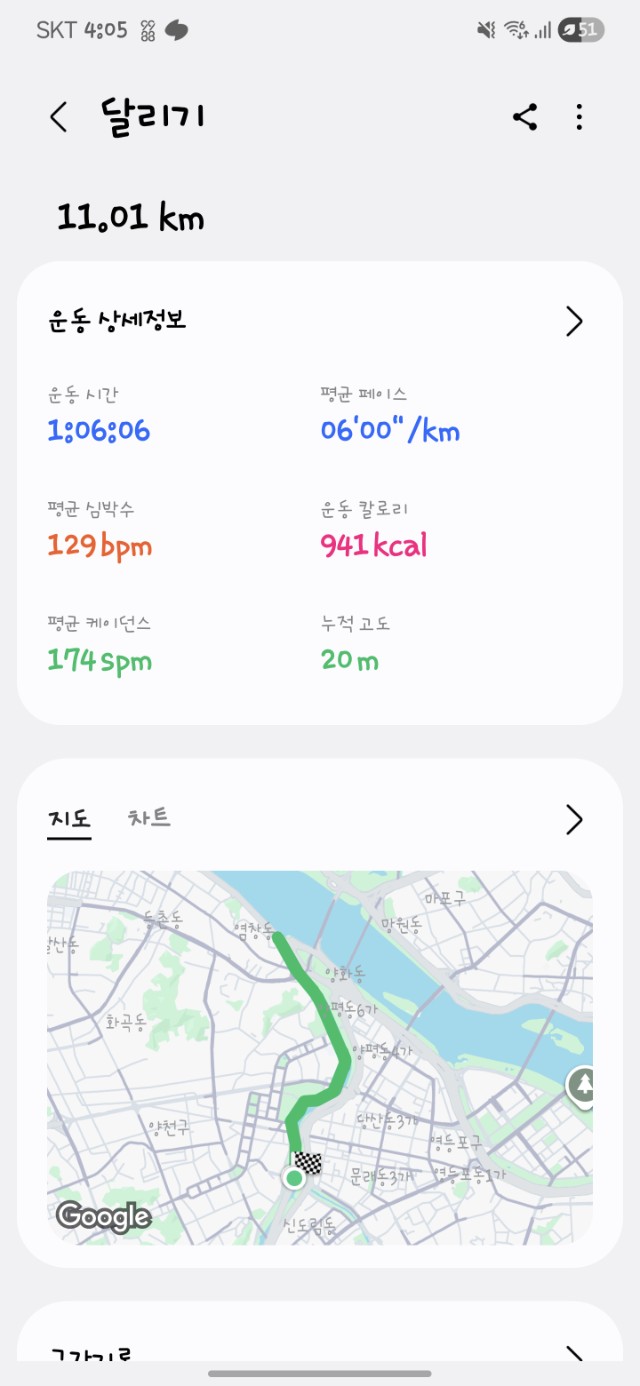Open the running route map
Viewport: 640px width, 1386px height.
[x=319, y=1057]
